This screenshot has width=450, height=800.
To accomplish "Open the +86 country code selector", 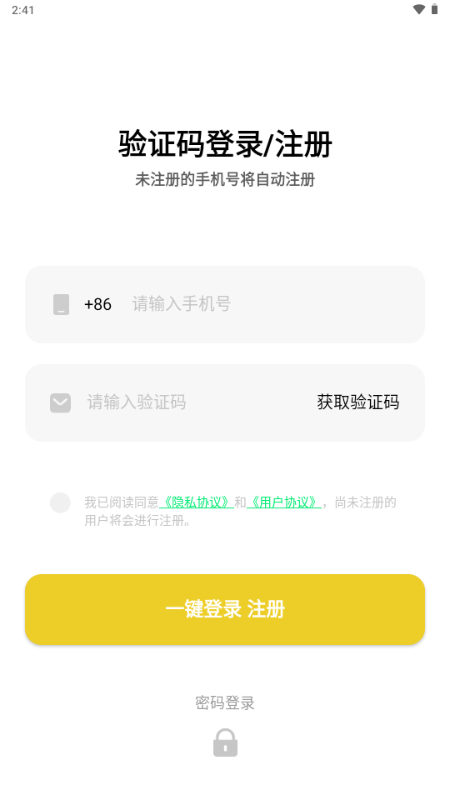I will pos(98,304).
